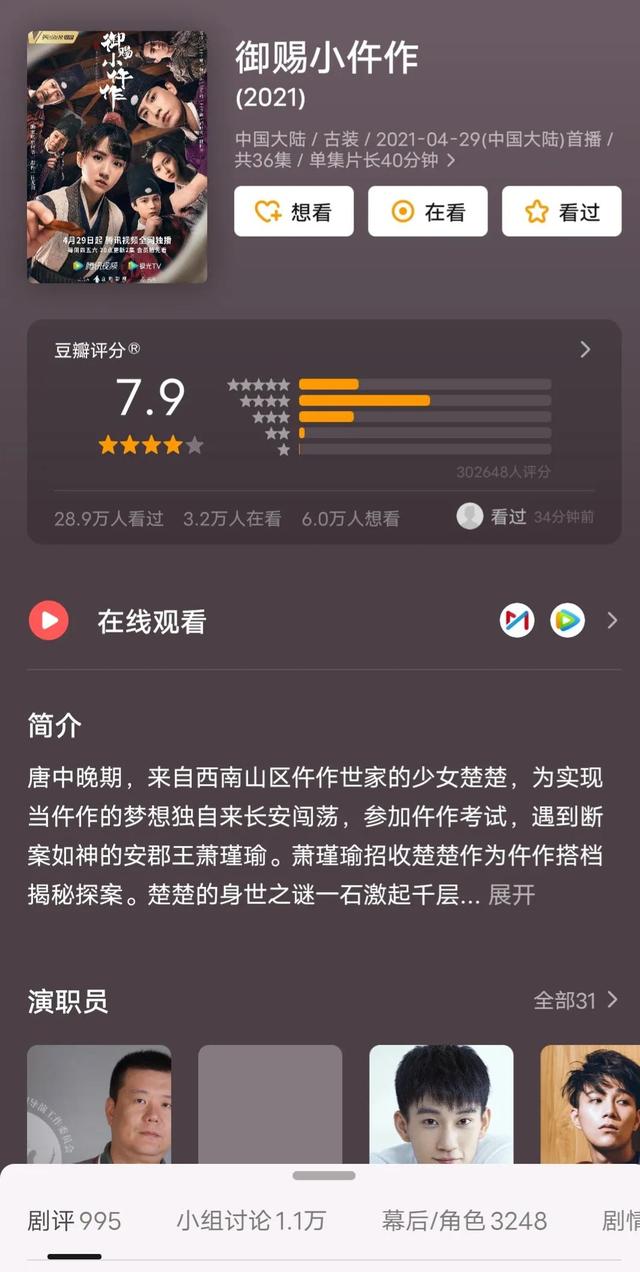Switch to the 小组讨论 1.1万 tab
This screenshot has height=1272, width=640.
click(x=251, y=1220)
